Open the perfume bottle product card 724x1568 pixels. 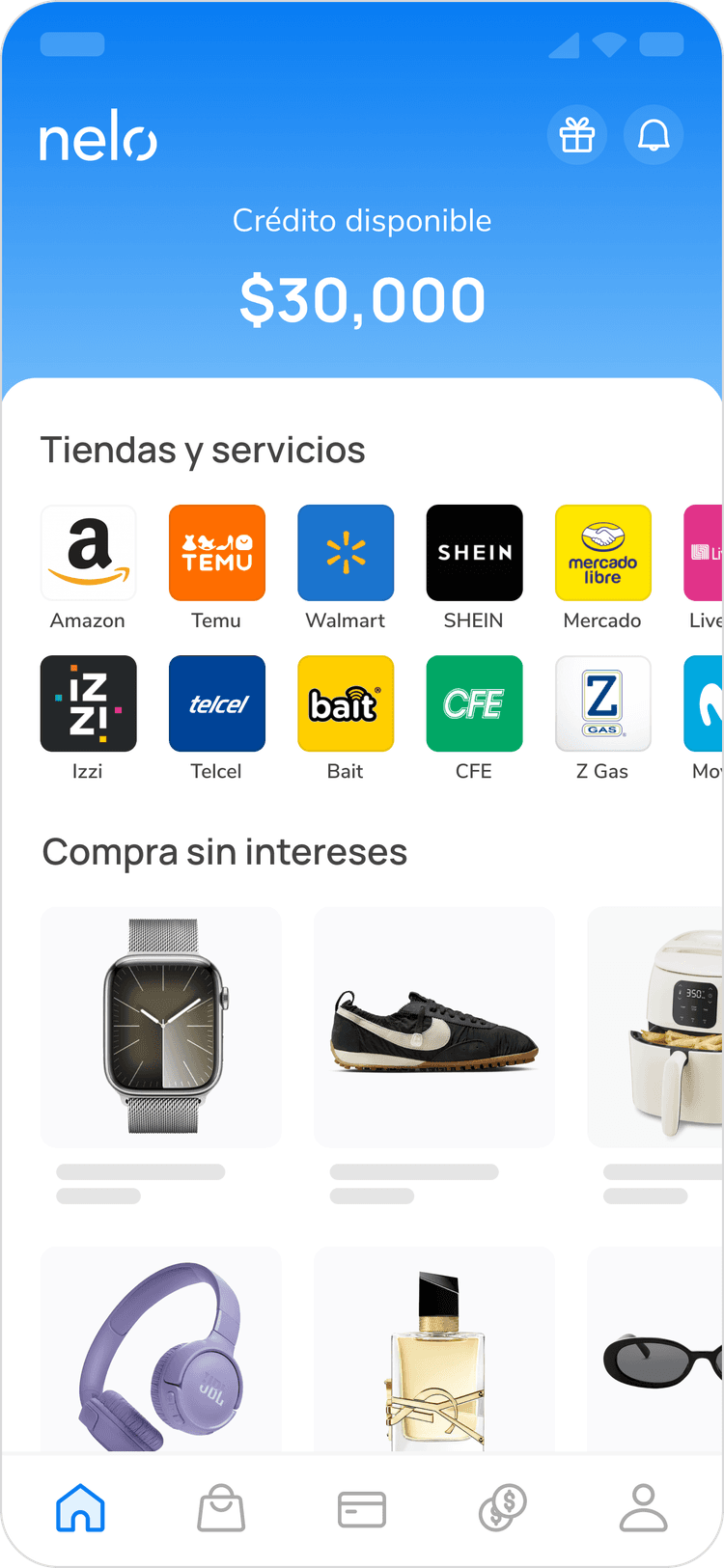[x=433, y=1351]
